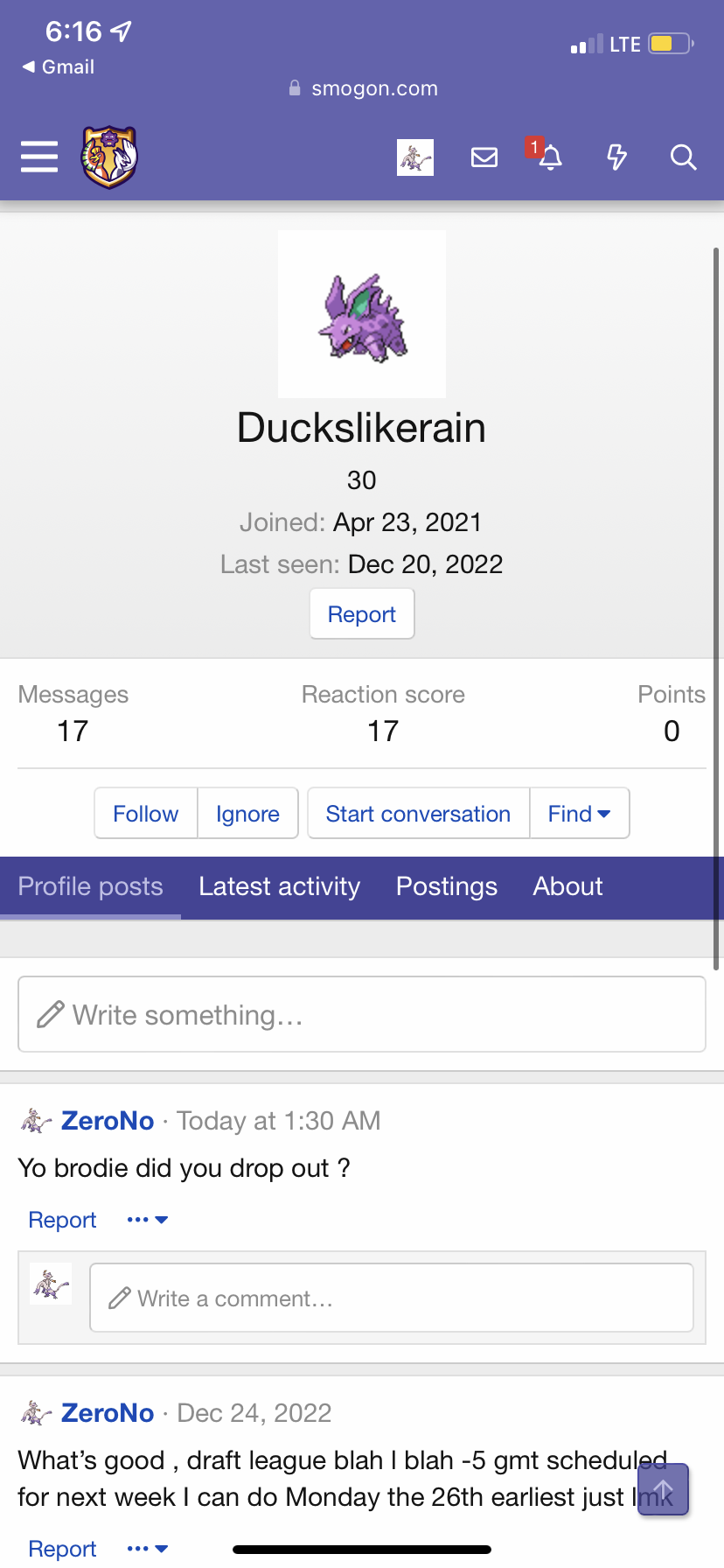This screenshot has height=1568, width=724.
Task: Tap the Write something field
Action: click(x=362, y=1014)
